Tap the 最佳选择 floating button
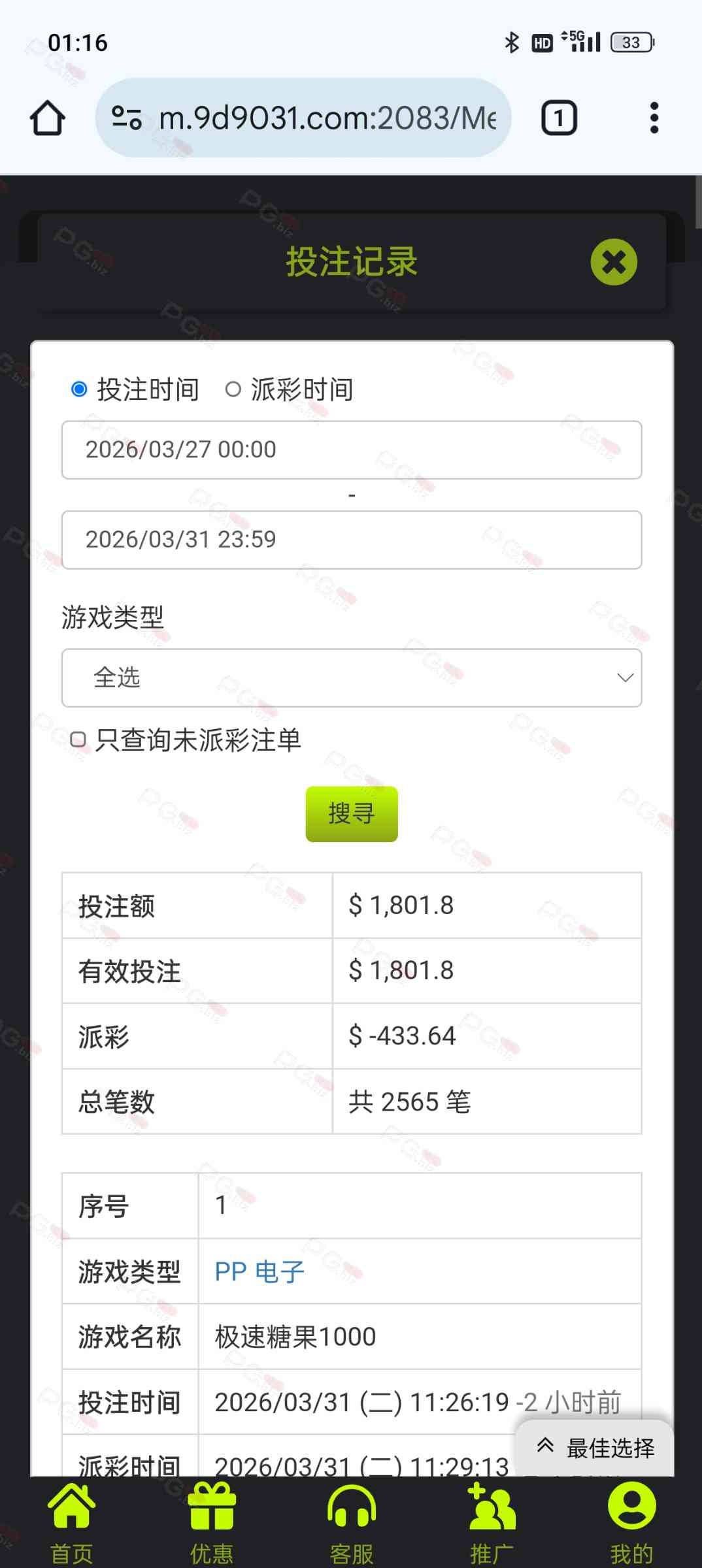 595,1448
